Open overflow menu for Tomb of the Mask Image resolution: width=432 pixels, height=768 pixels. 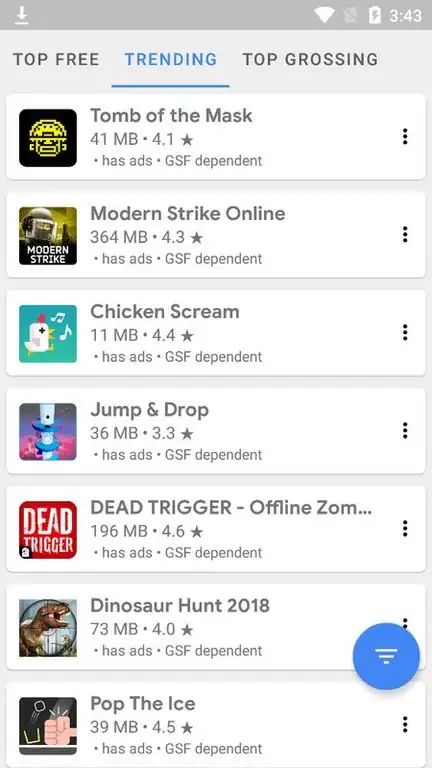pos(405,137)
